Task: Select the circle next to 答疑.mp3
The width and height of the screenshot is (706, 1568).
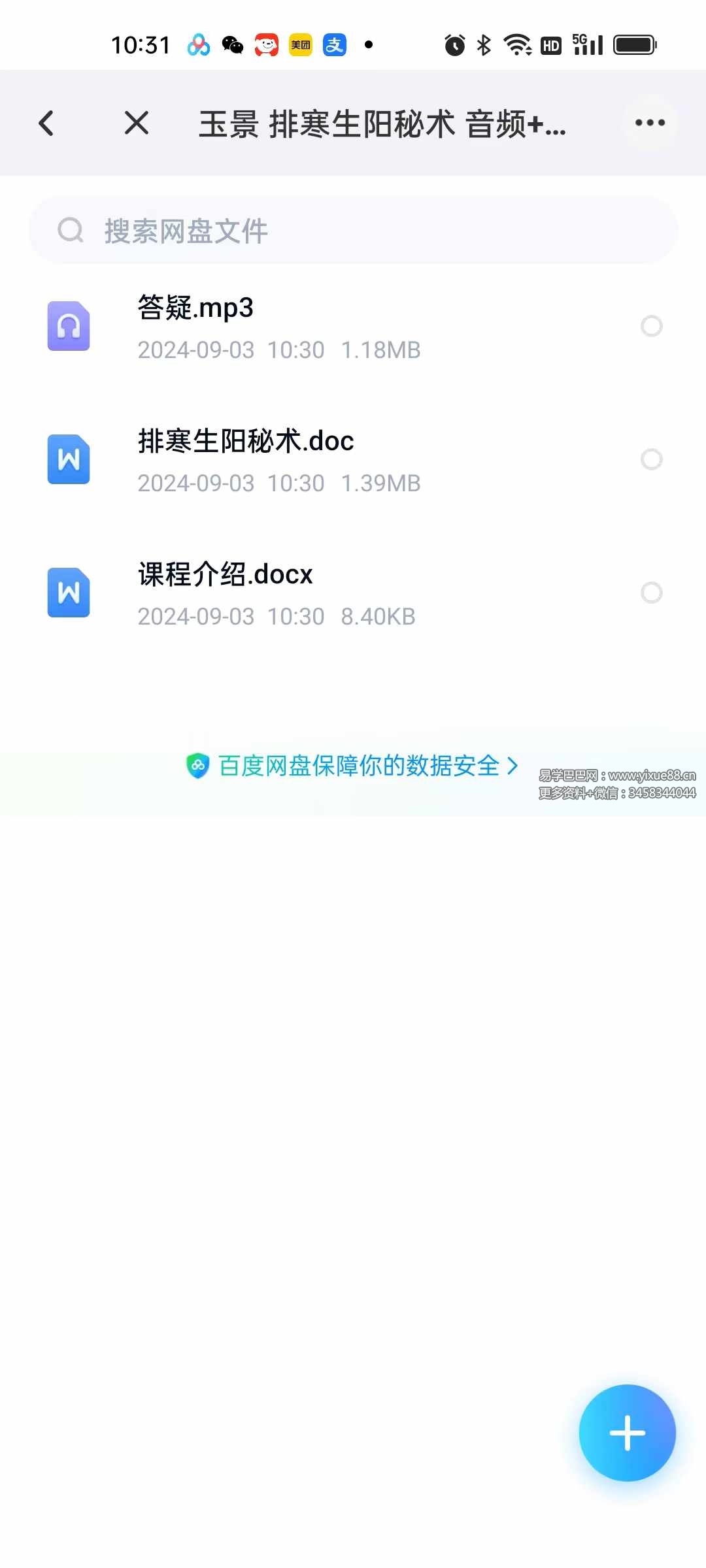Action: (652, 327)
